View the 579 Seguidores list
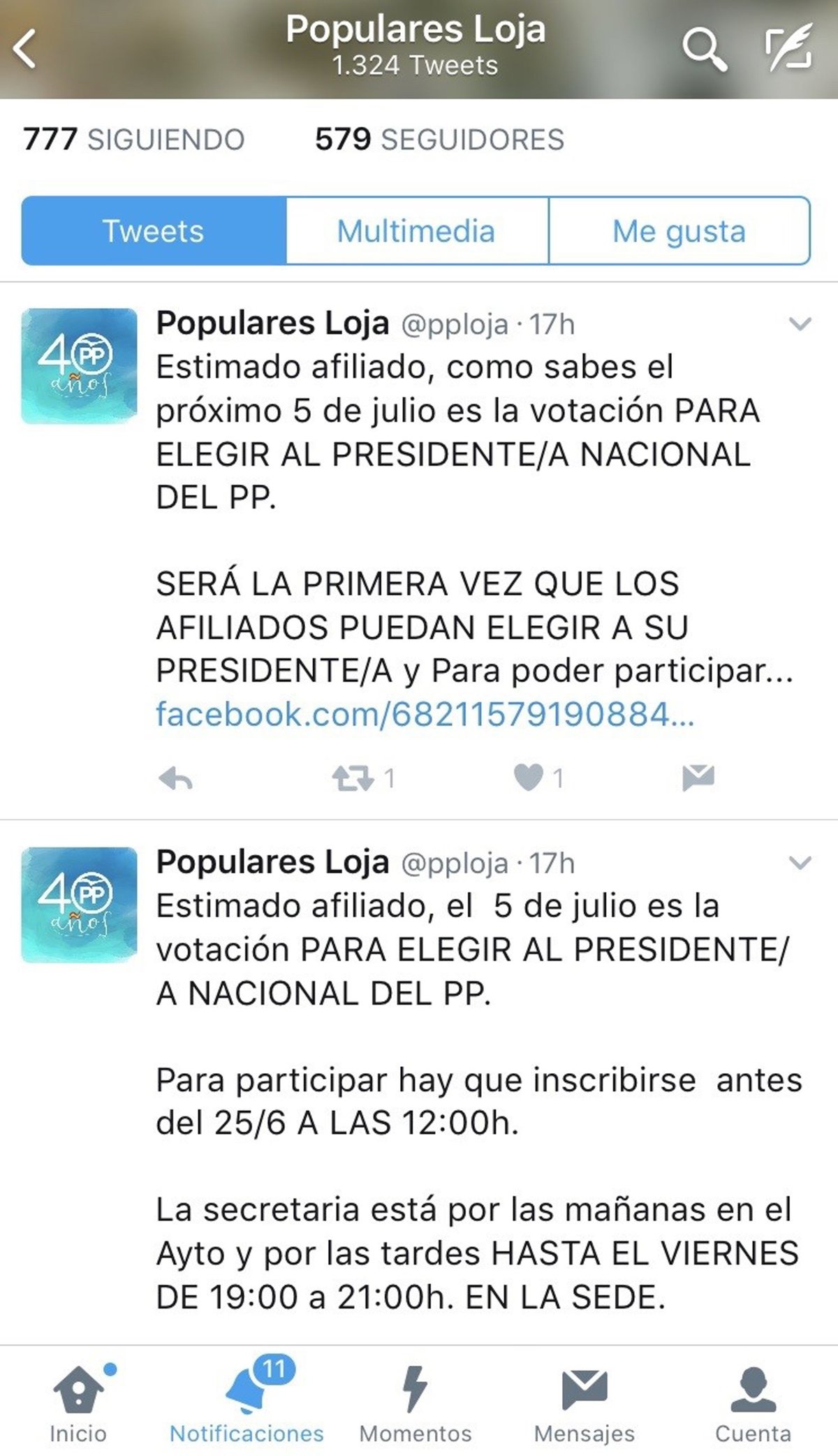838x1456 pixels. point(439,139)
